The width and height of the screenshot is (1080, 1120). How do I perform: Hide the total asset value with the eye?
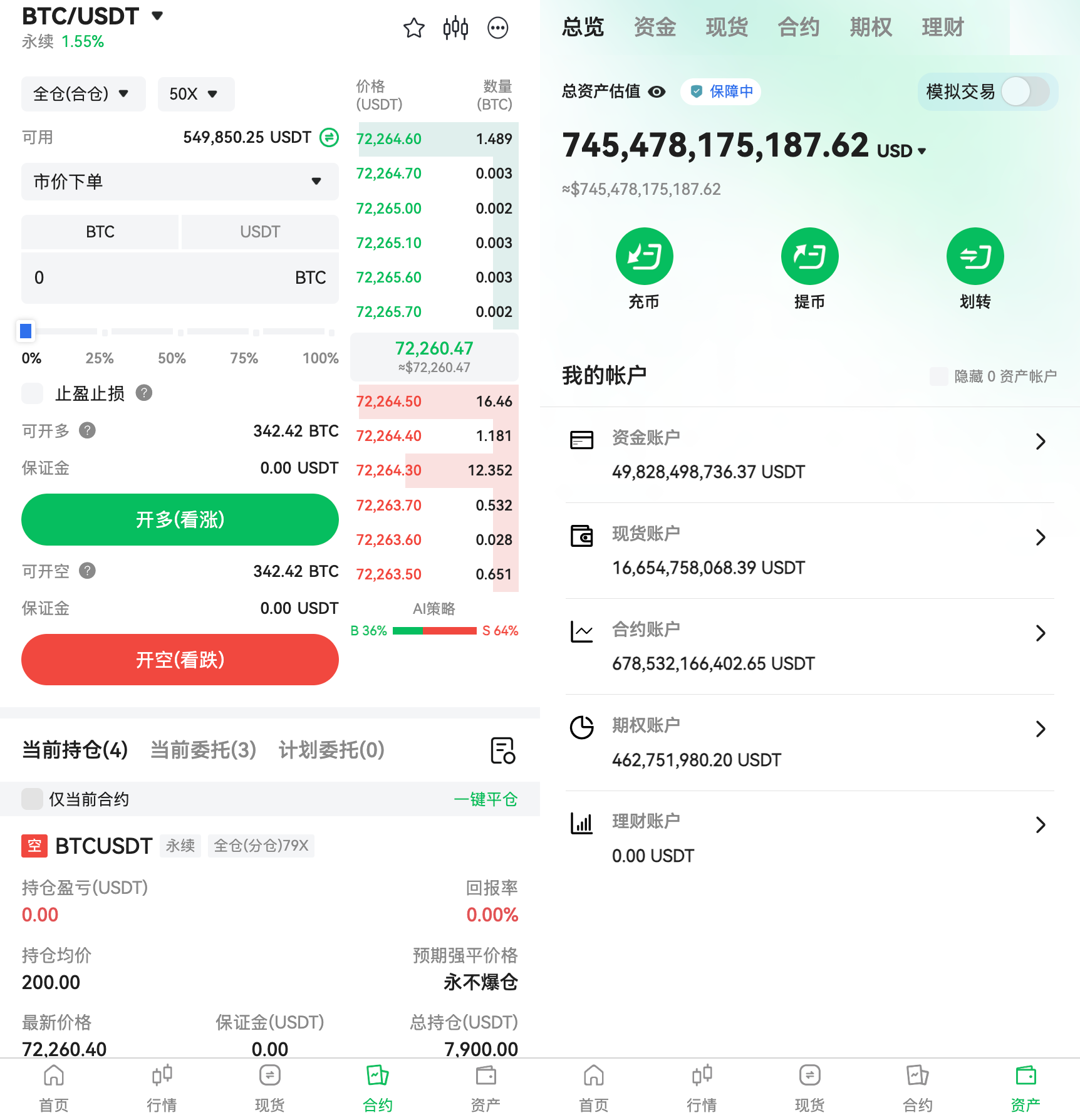(657, 92)
